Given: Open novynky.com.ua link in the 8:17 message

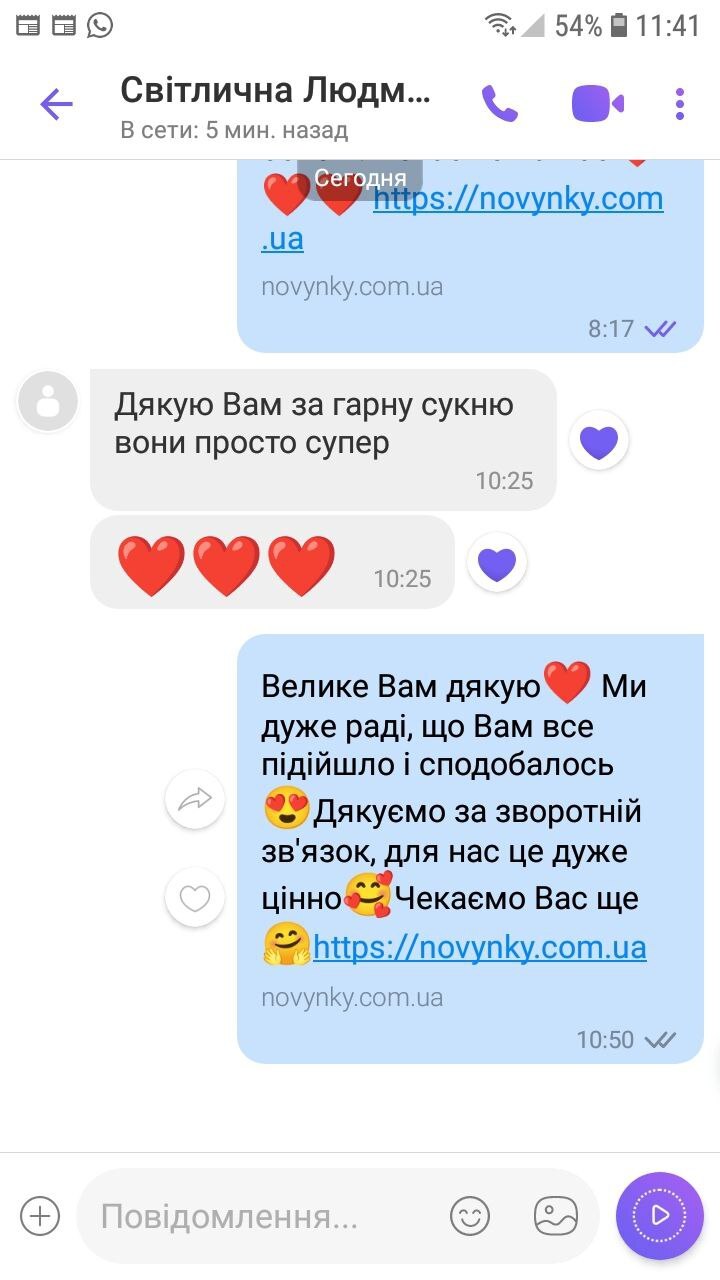Looking at the screenshot, I should [x=518, y=200].
